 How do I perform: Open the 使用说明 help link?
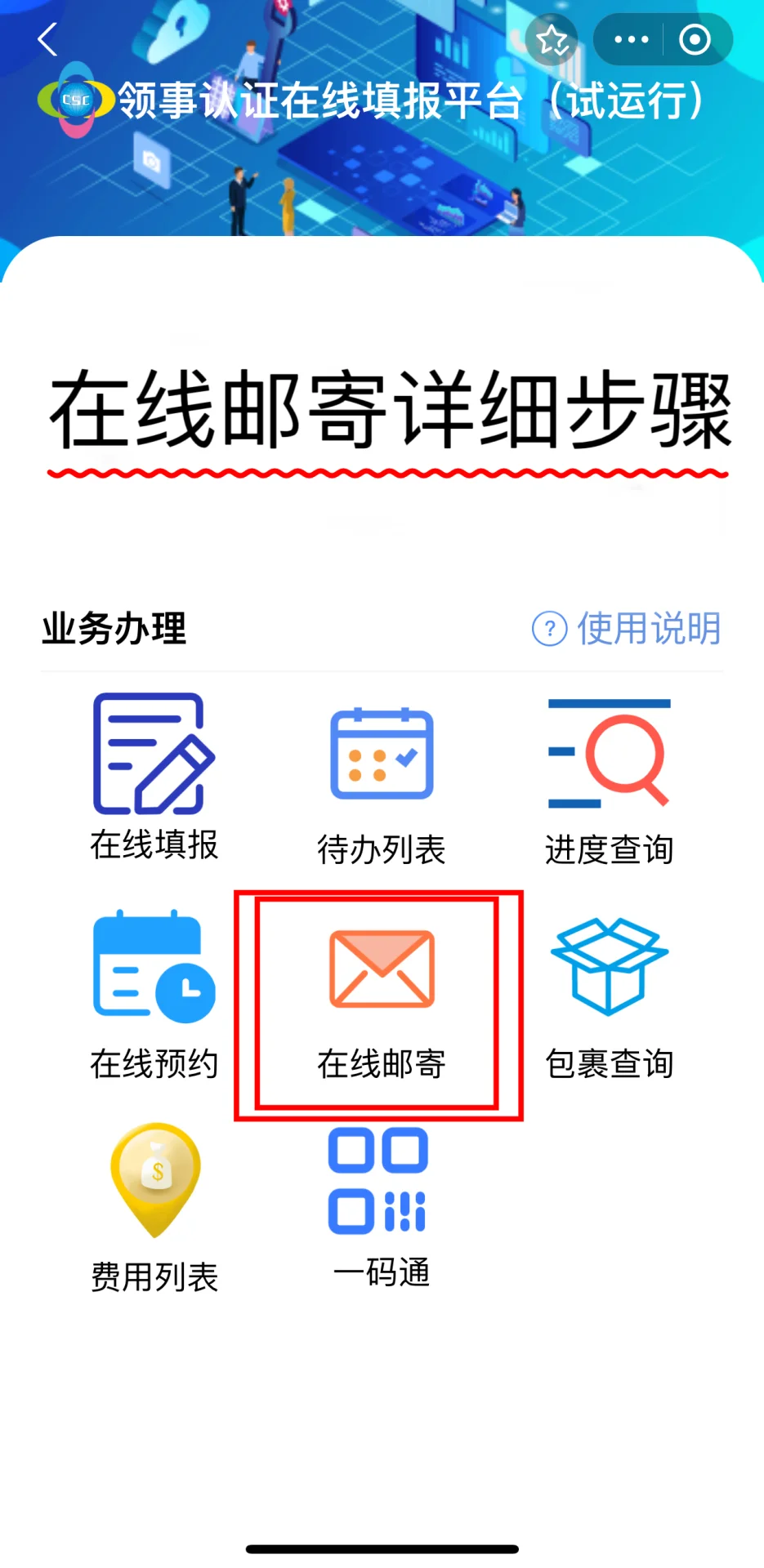tap(628, 629)
